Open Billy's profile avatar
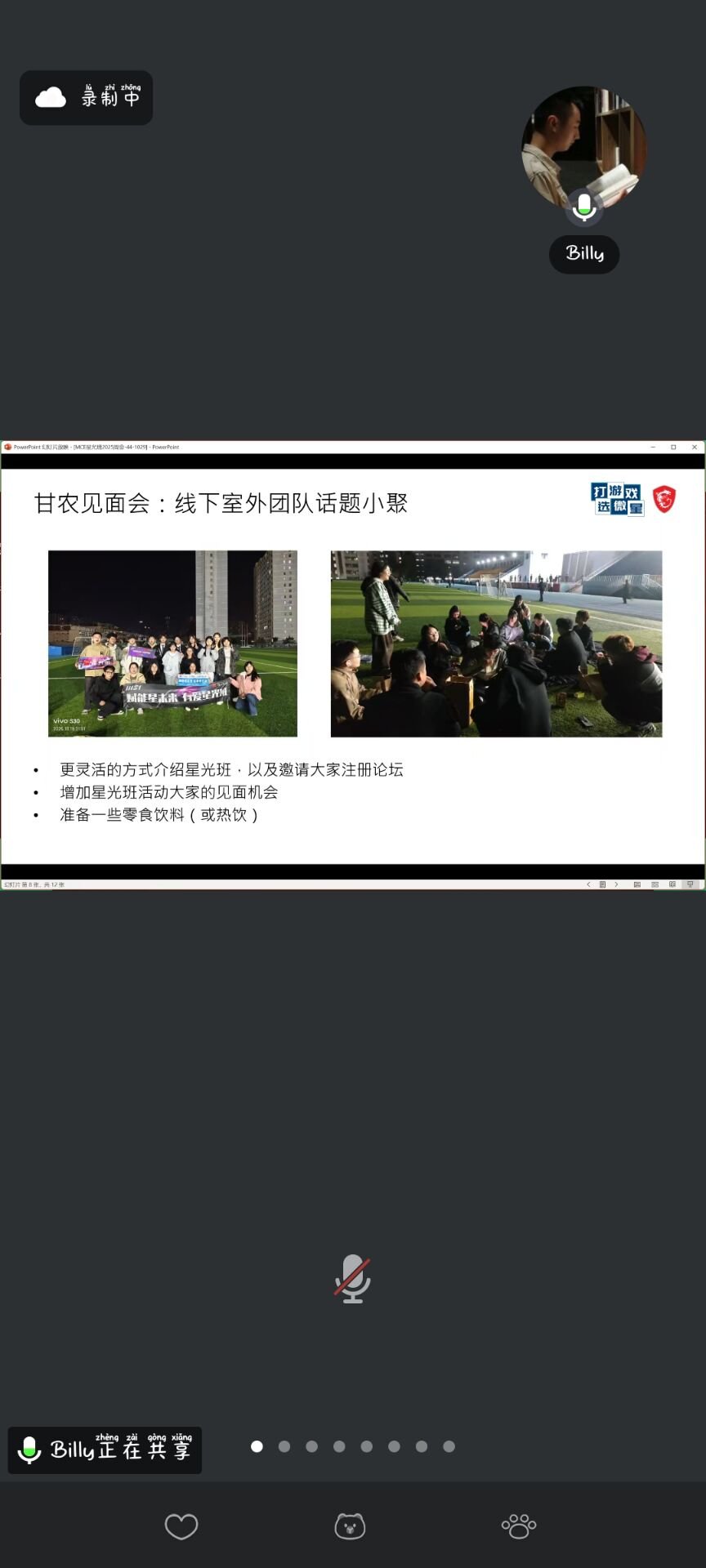 pos(583,149)
